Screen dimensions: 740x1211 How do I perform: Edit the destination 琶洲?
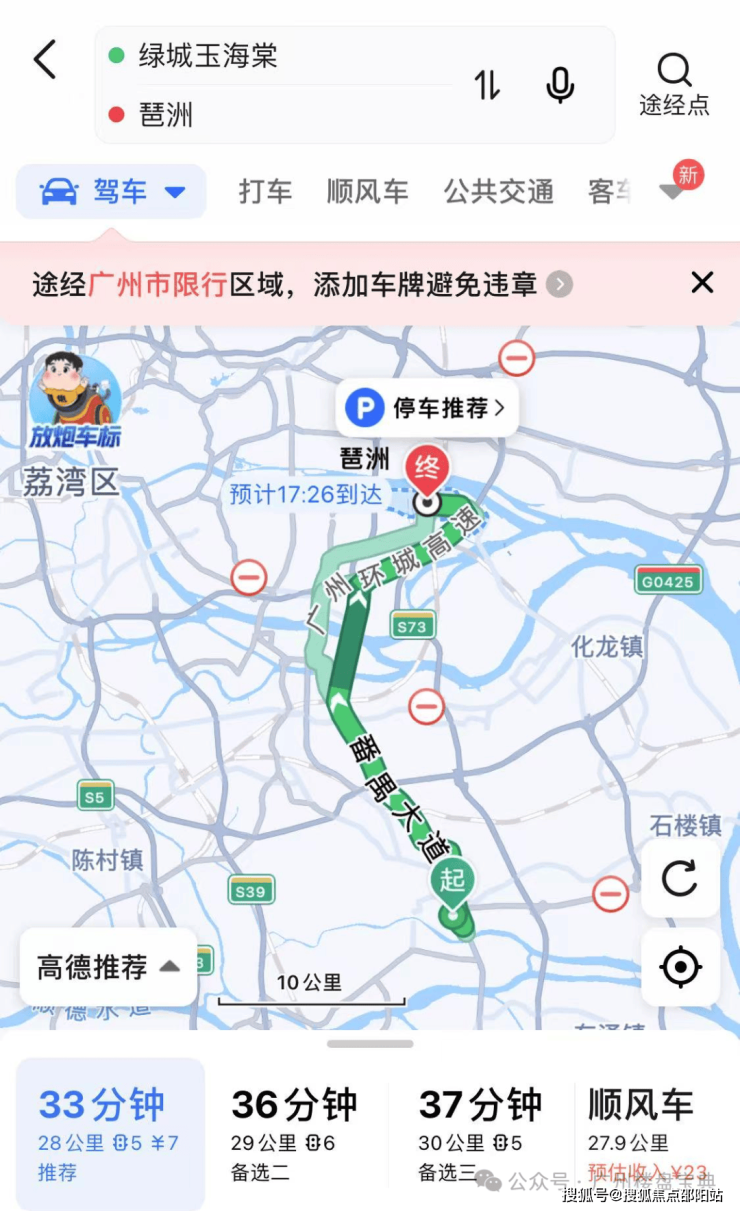pos(166,115)
